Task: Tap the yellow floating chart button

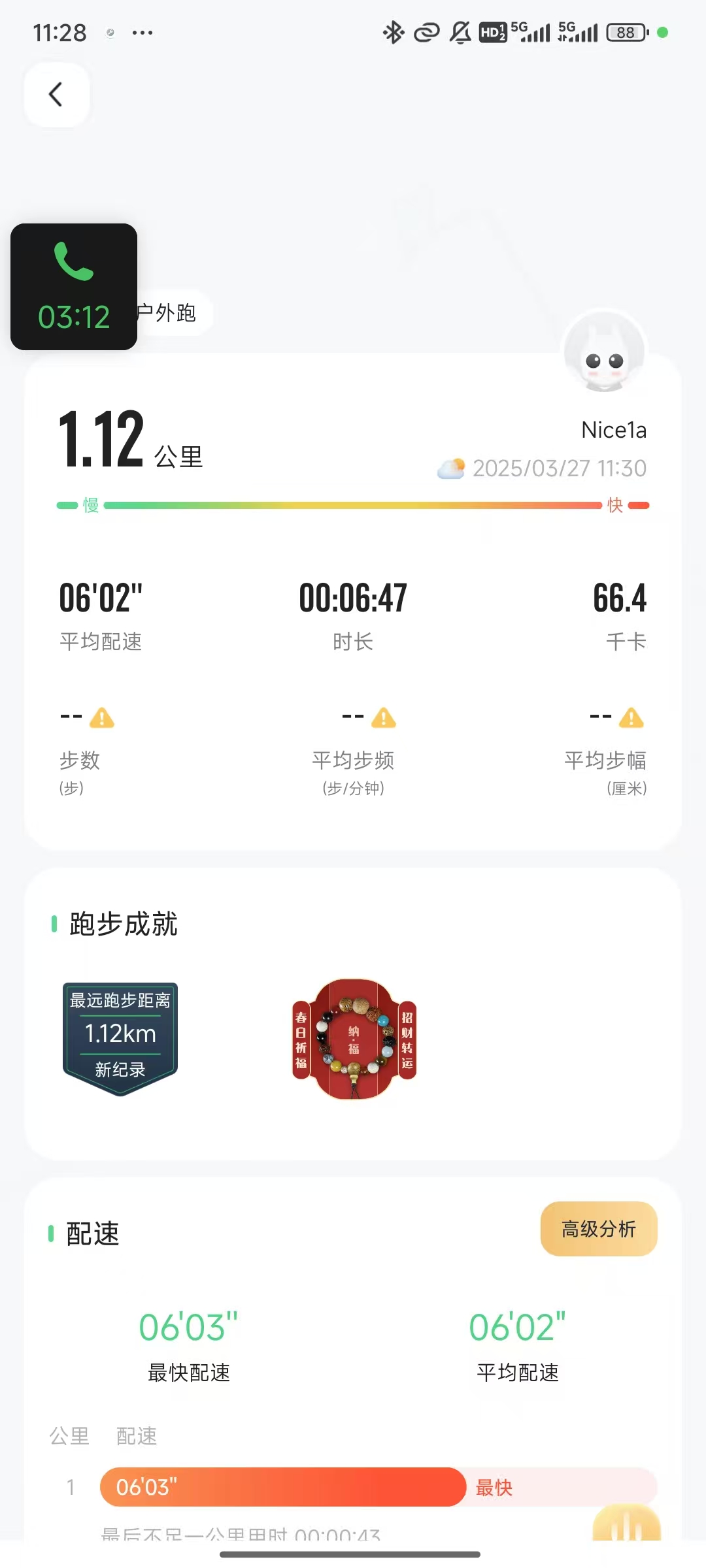Action: [x=626, y=1524]
